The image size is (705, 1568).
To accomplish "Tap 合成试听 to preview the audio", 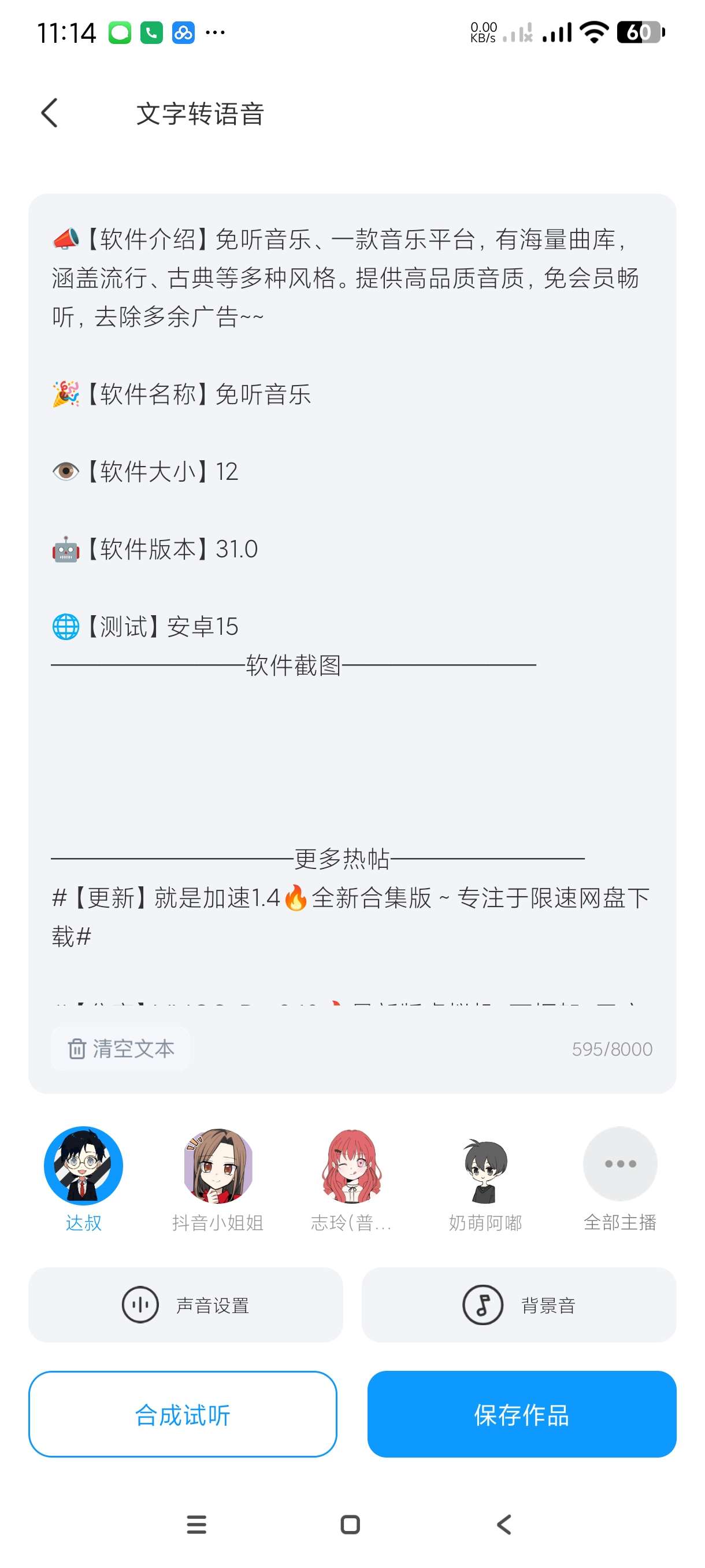I will pyautogui.click(x=183, y=1415).
